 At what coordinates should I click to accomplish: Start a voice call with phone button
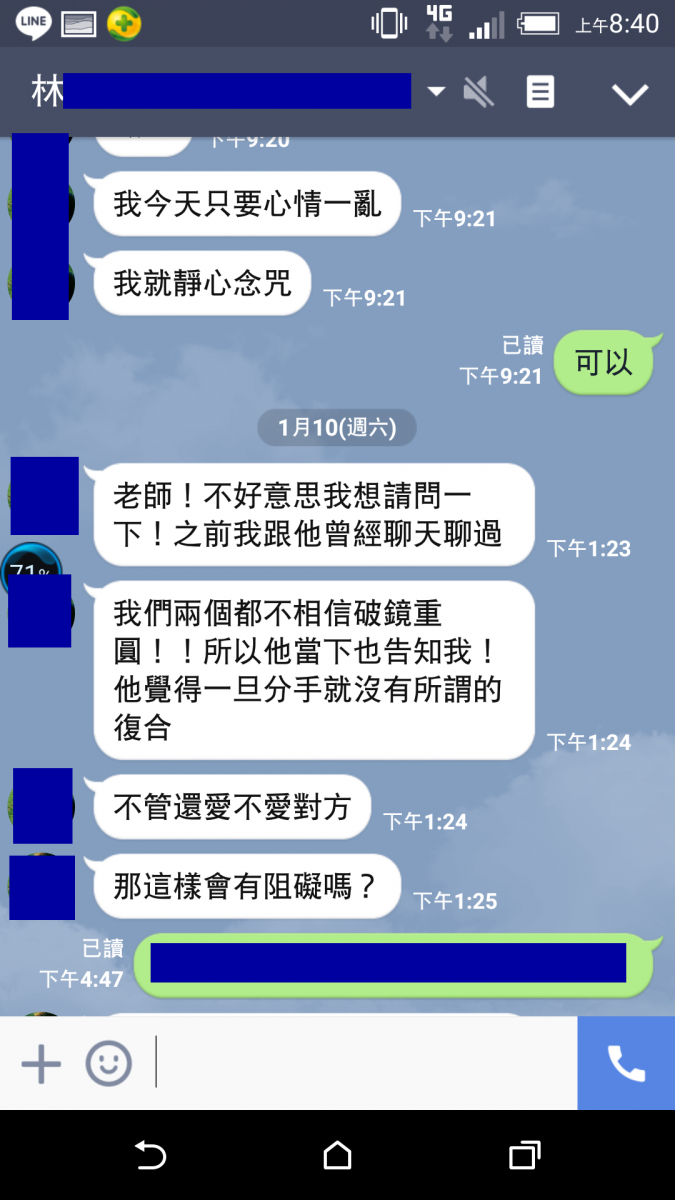tap(626, 1063)
